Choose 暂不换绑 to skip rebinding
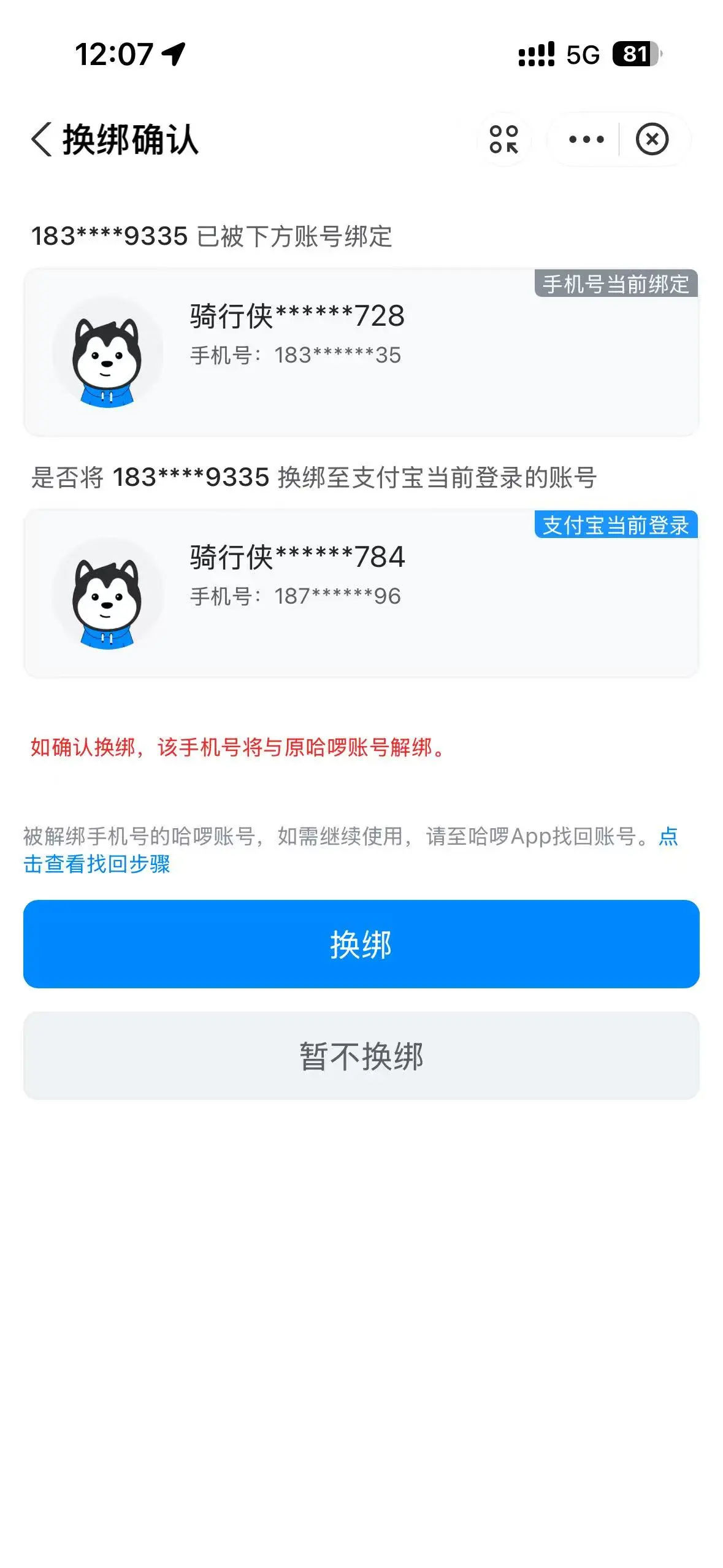The width and height of the screenshot is (723, 1568). click(x=361, y=1055)
